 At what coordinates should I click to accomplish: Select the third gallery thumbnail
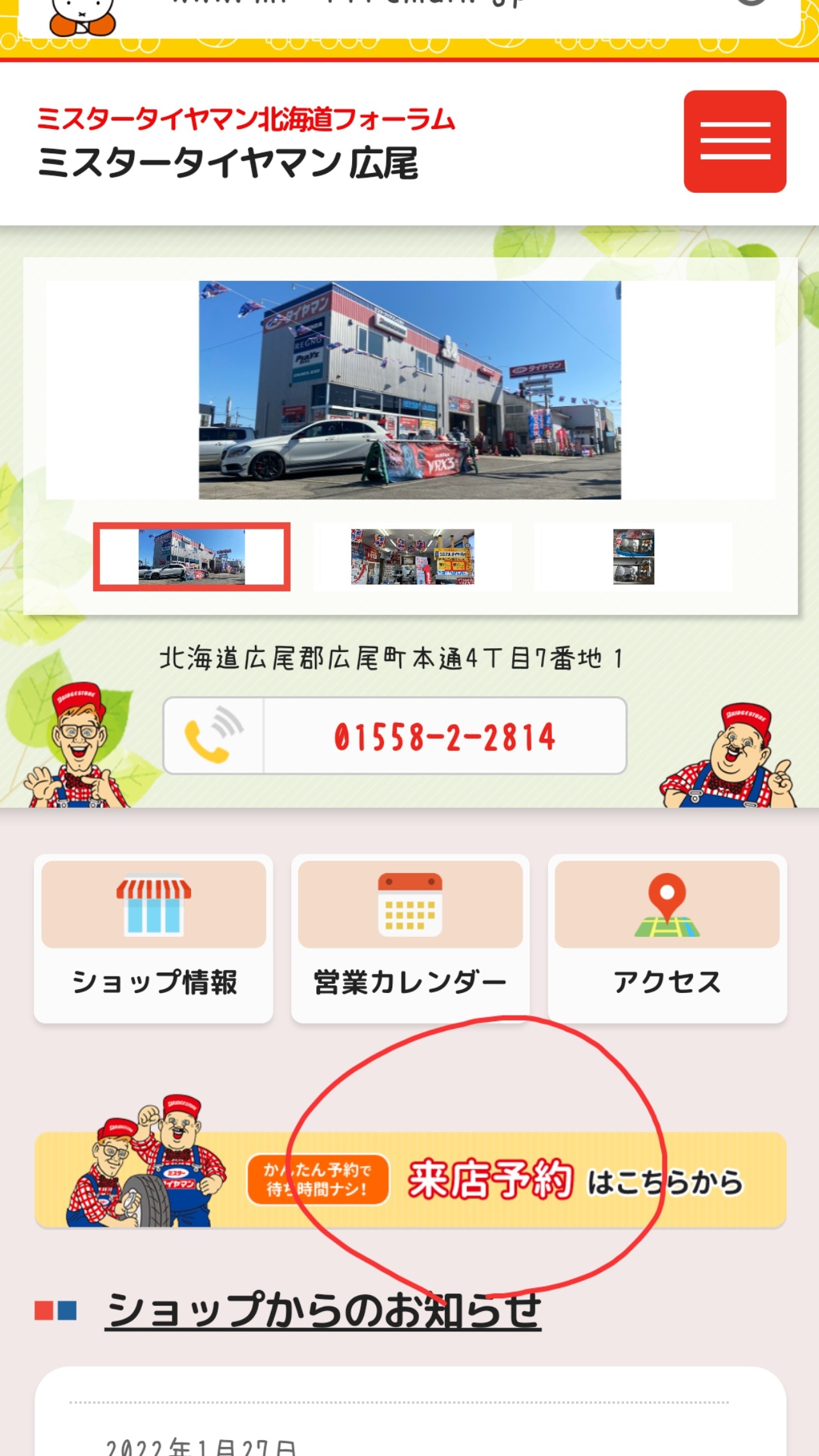coord(633,556)
